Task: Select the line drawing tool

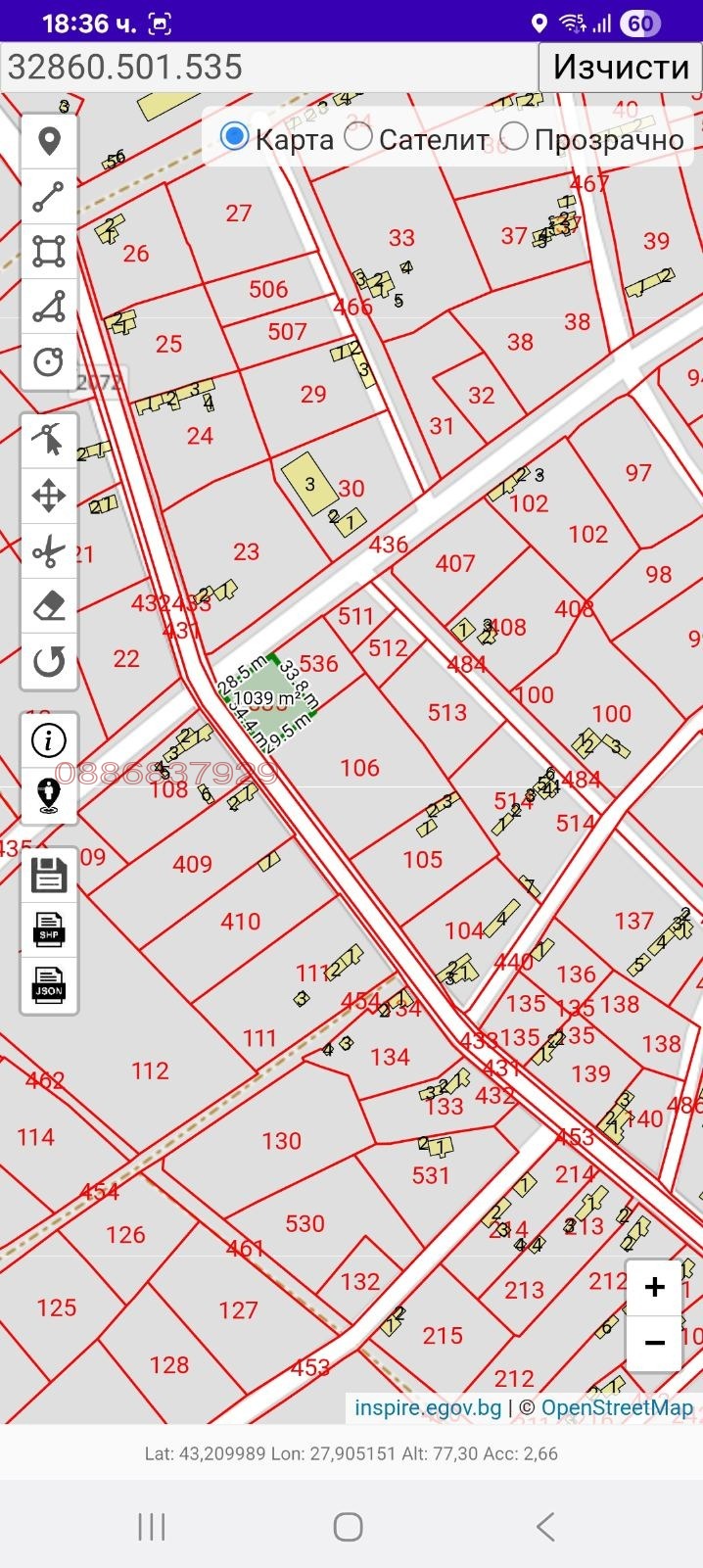Action: [49, 197]
